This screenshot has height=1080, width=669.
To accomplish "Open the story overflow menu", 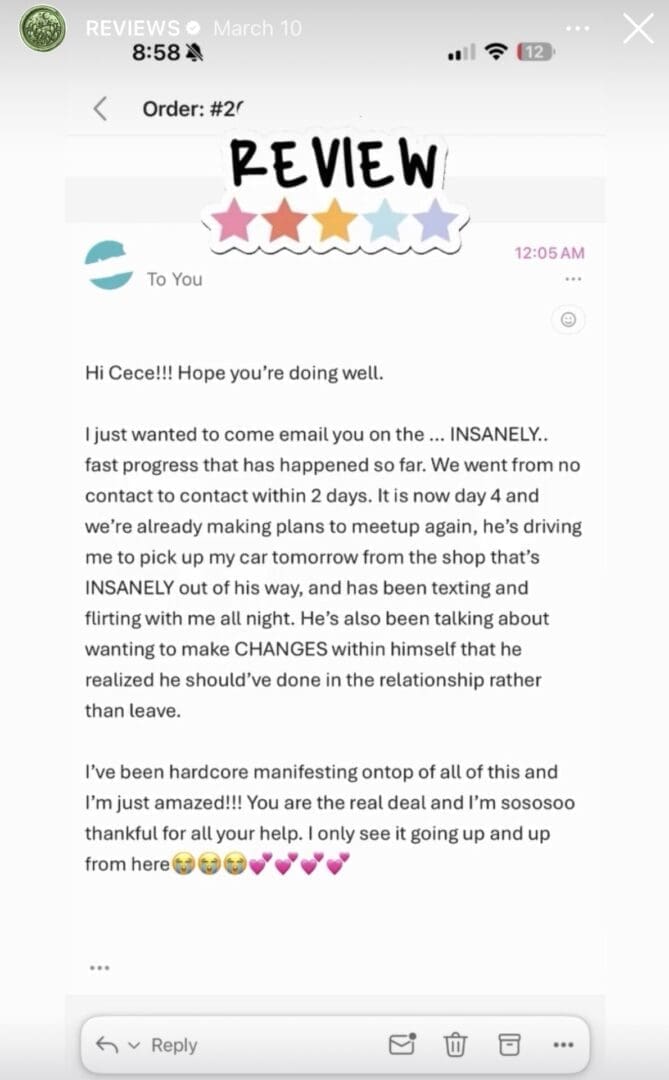I will tap(578, 28).
